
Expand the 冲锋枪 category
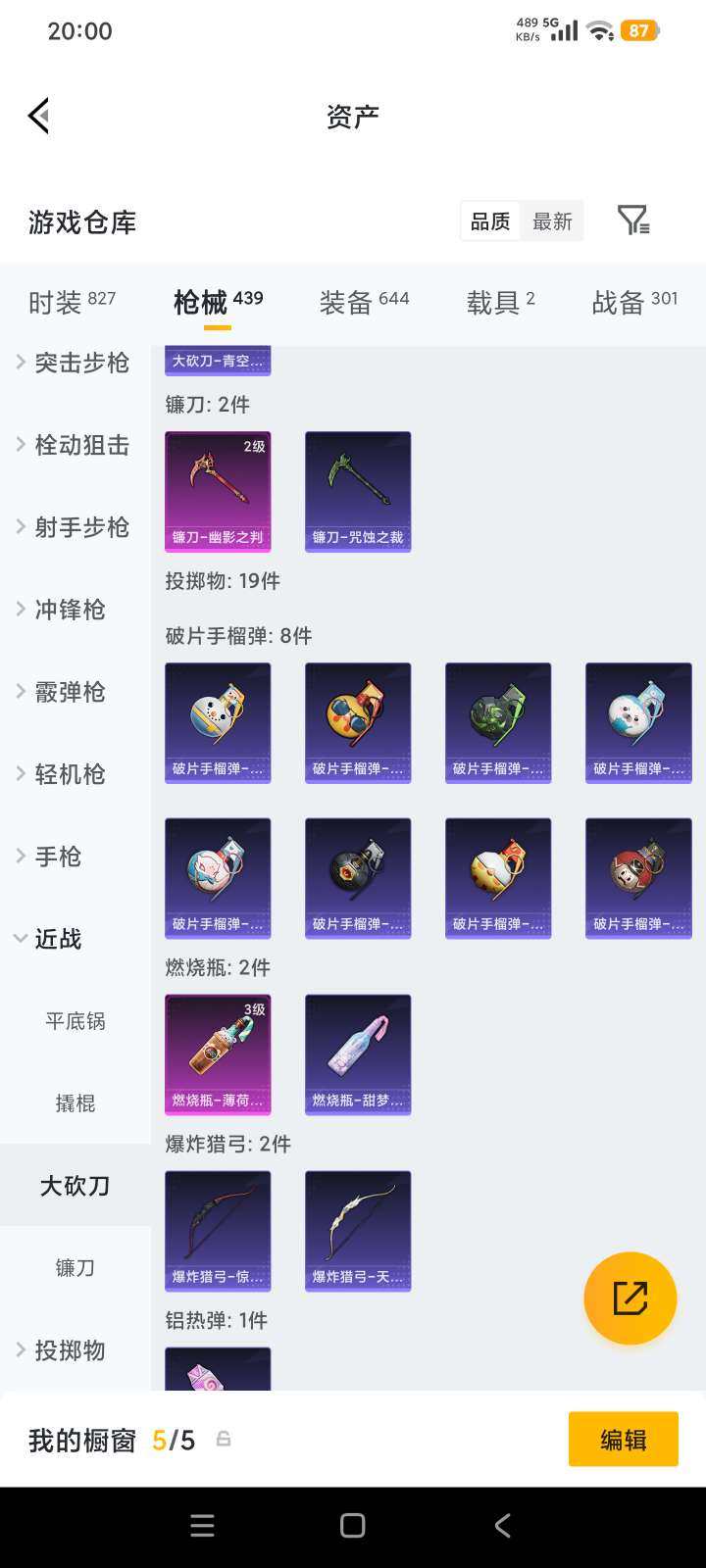click(69, 610)
